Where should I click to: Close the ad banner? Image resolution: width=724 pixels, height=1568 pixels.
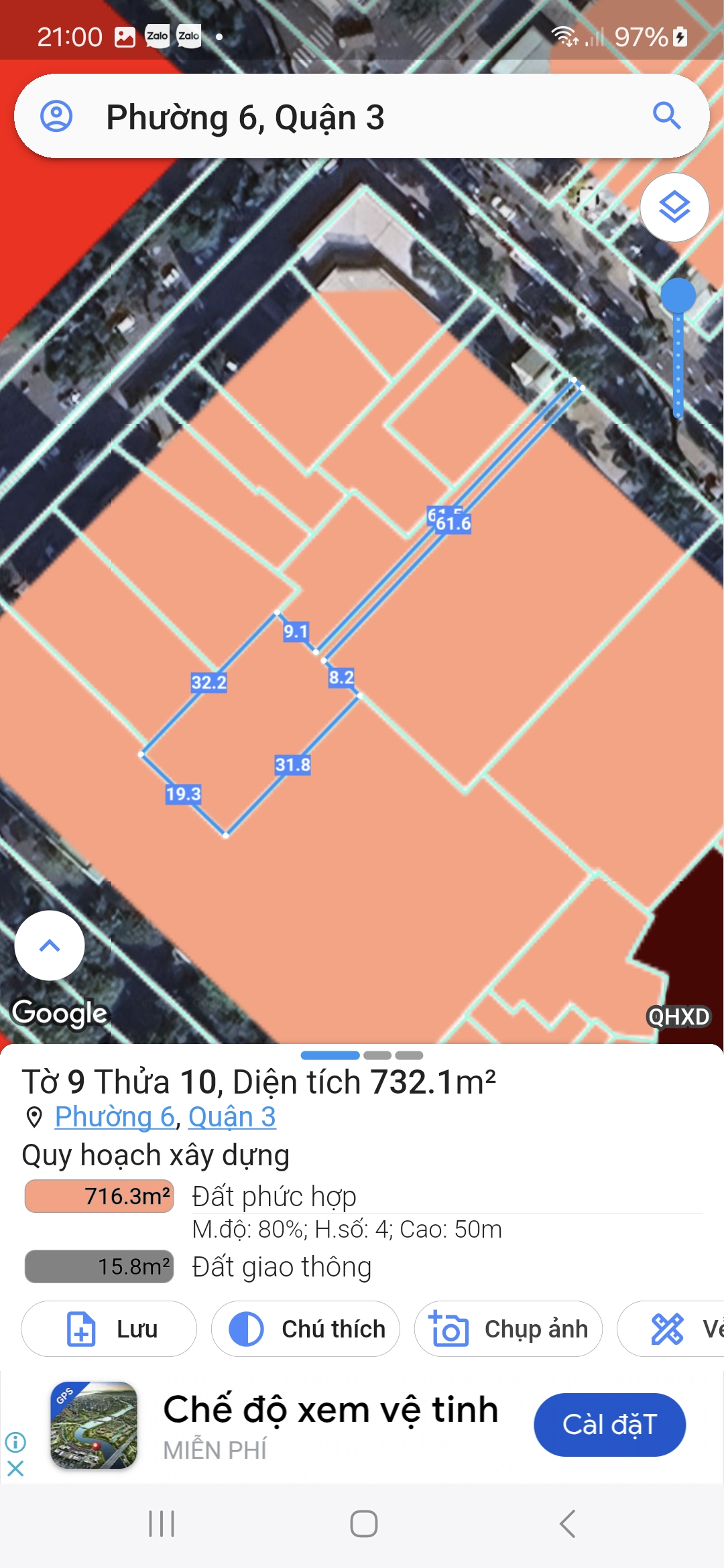click(15, 1469)
